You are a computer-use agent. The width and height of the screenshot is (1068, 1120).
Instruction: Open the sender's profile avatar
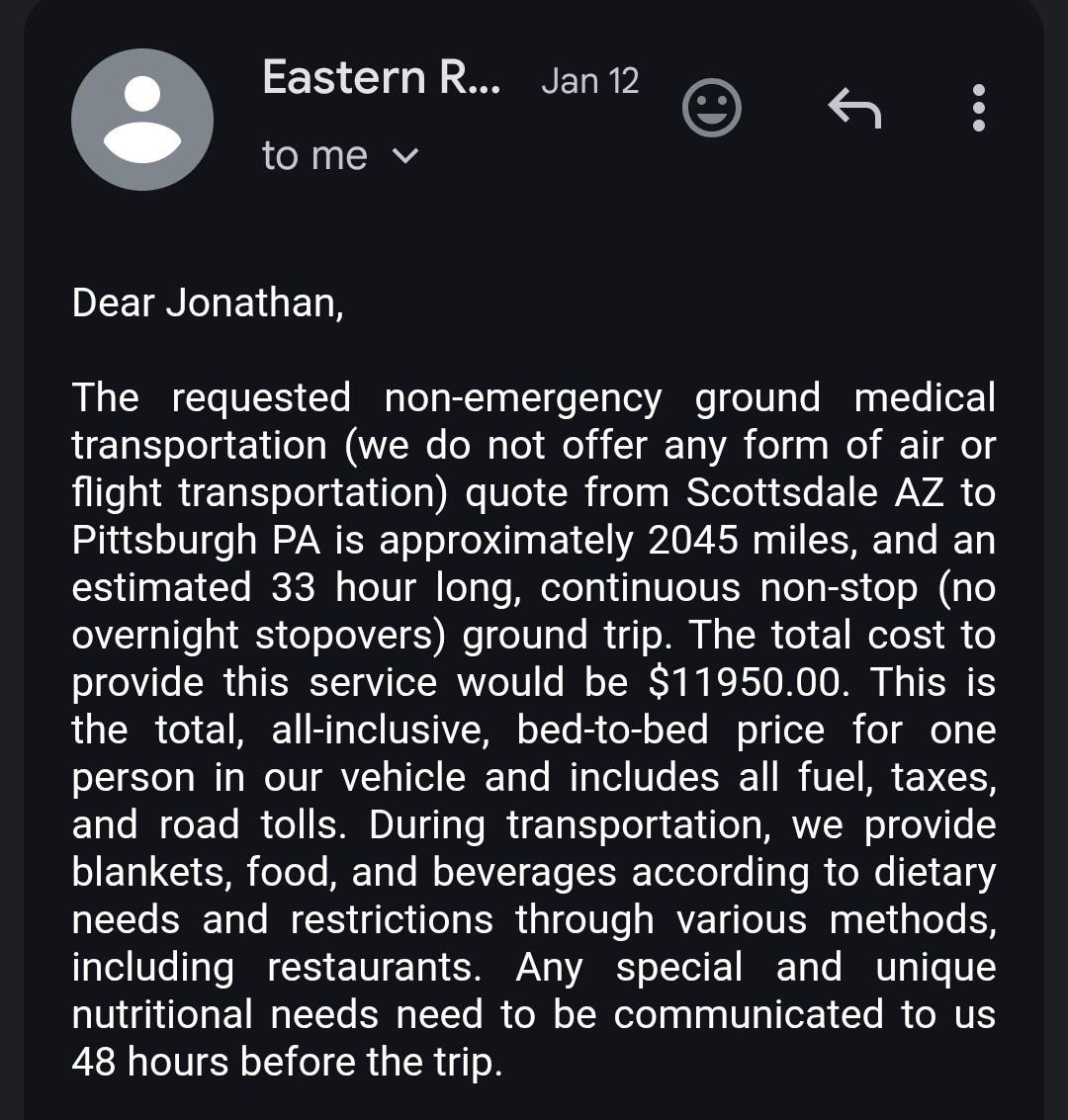pos(142,120)
